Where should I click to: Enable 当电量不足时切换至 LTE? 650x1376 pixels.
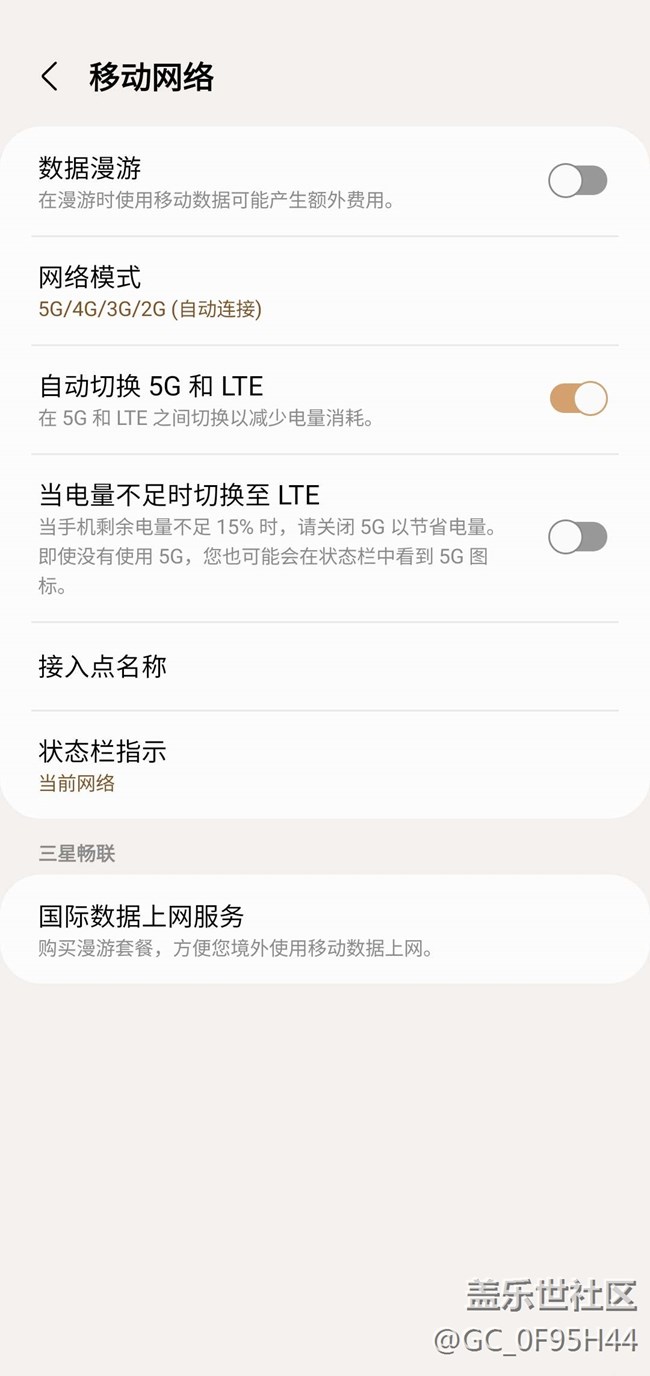coord(577,537)
